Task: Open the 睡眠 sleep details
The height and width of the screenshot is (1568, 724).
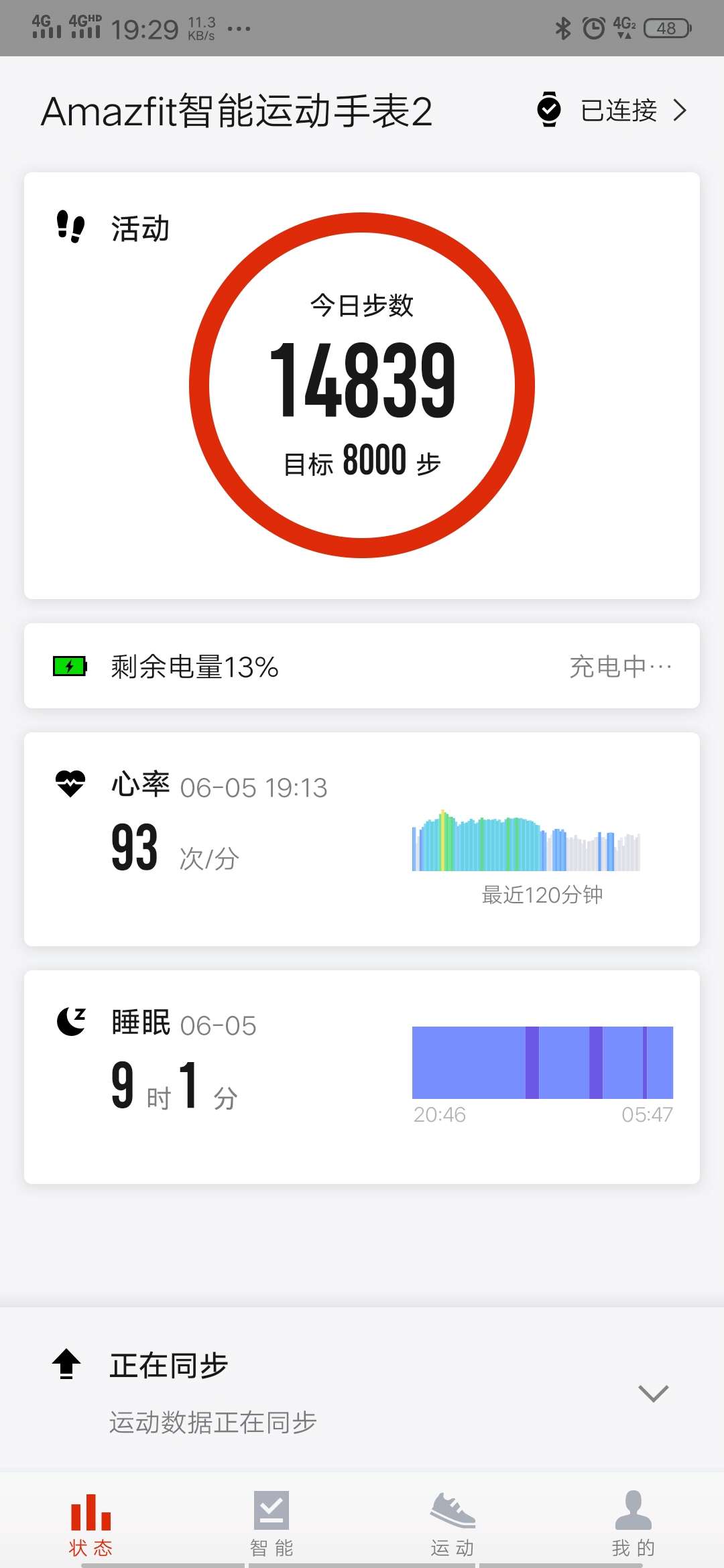Action: (362, 1065)
